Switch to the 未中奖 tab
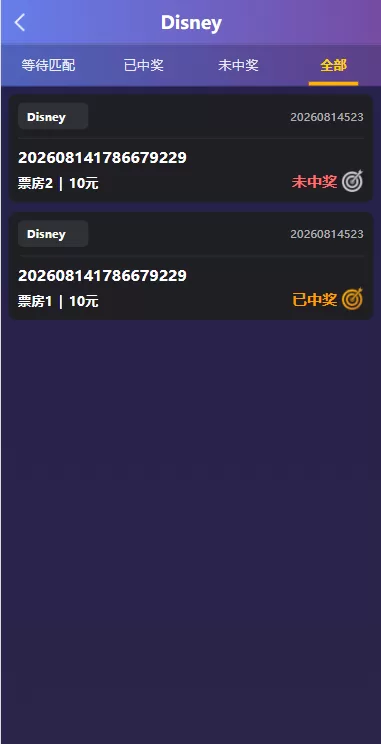381x744 pixels. 238,65
